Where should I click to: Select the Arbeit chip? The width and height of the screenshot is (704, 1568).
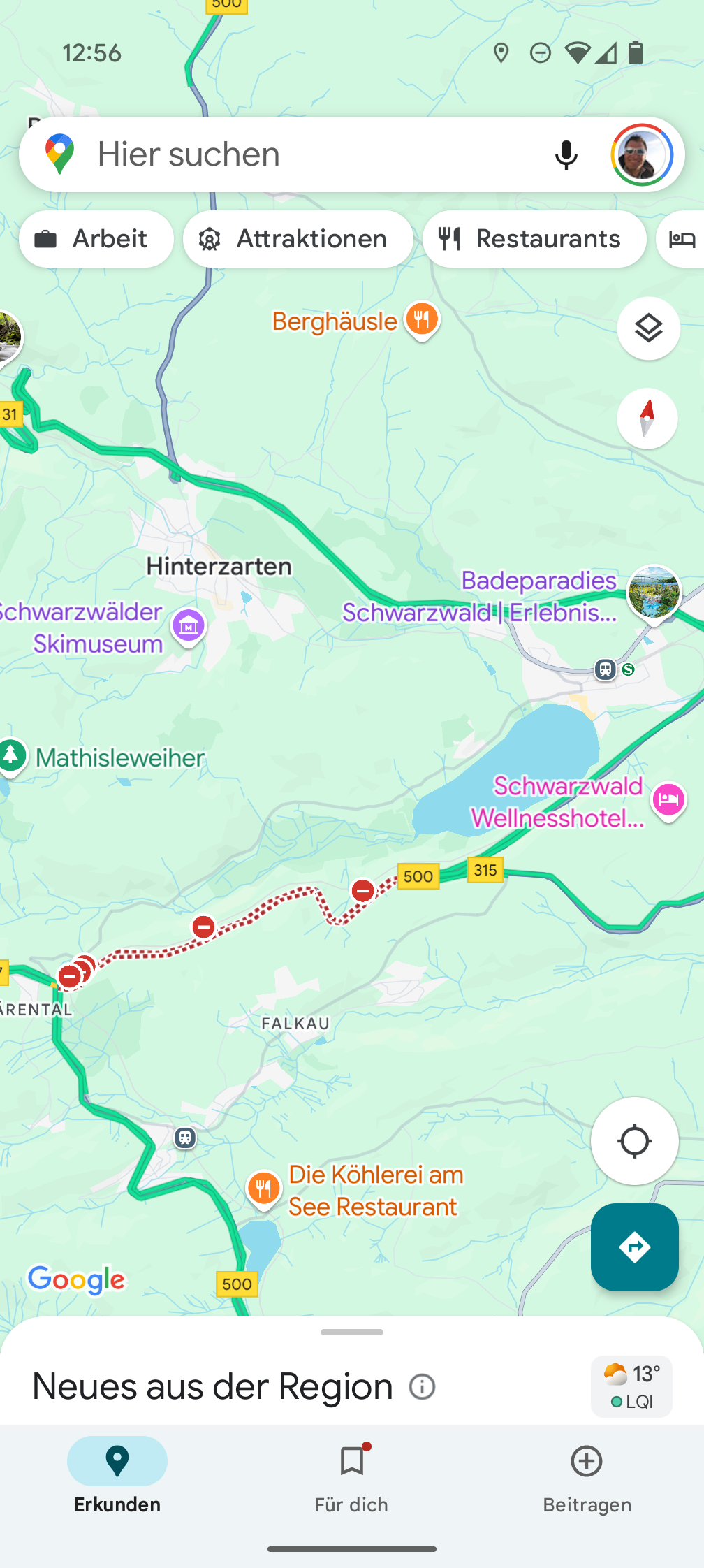point(96,239)
